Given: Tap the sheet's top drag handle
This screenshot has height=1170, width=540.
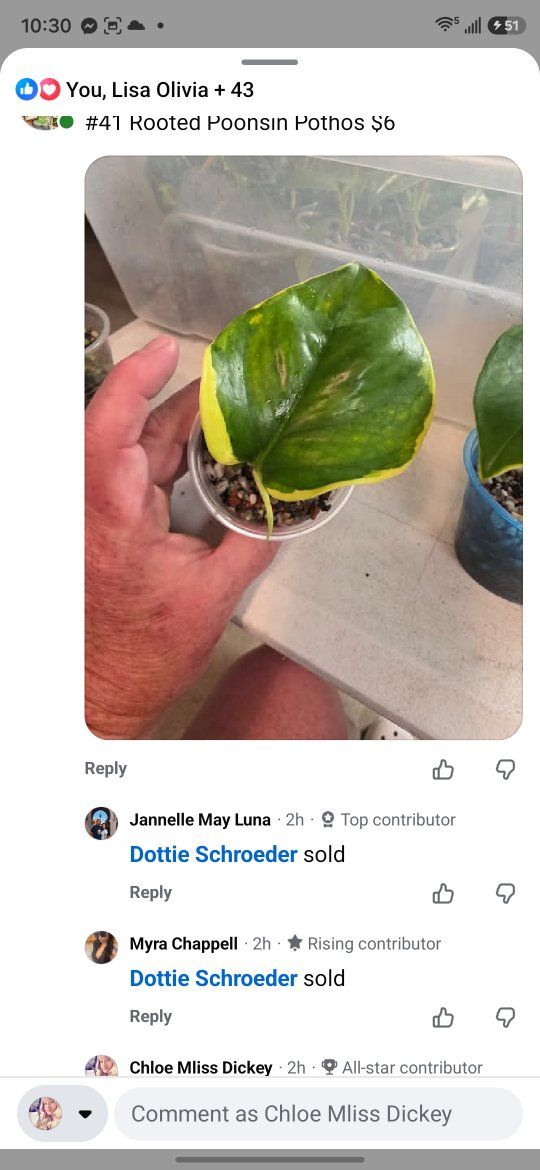Looking at the screenshot, I should (270, 62).
